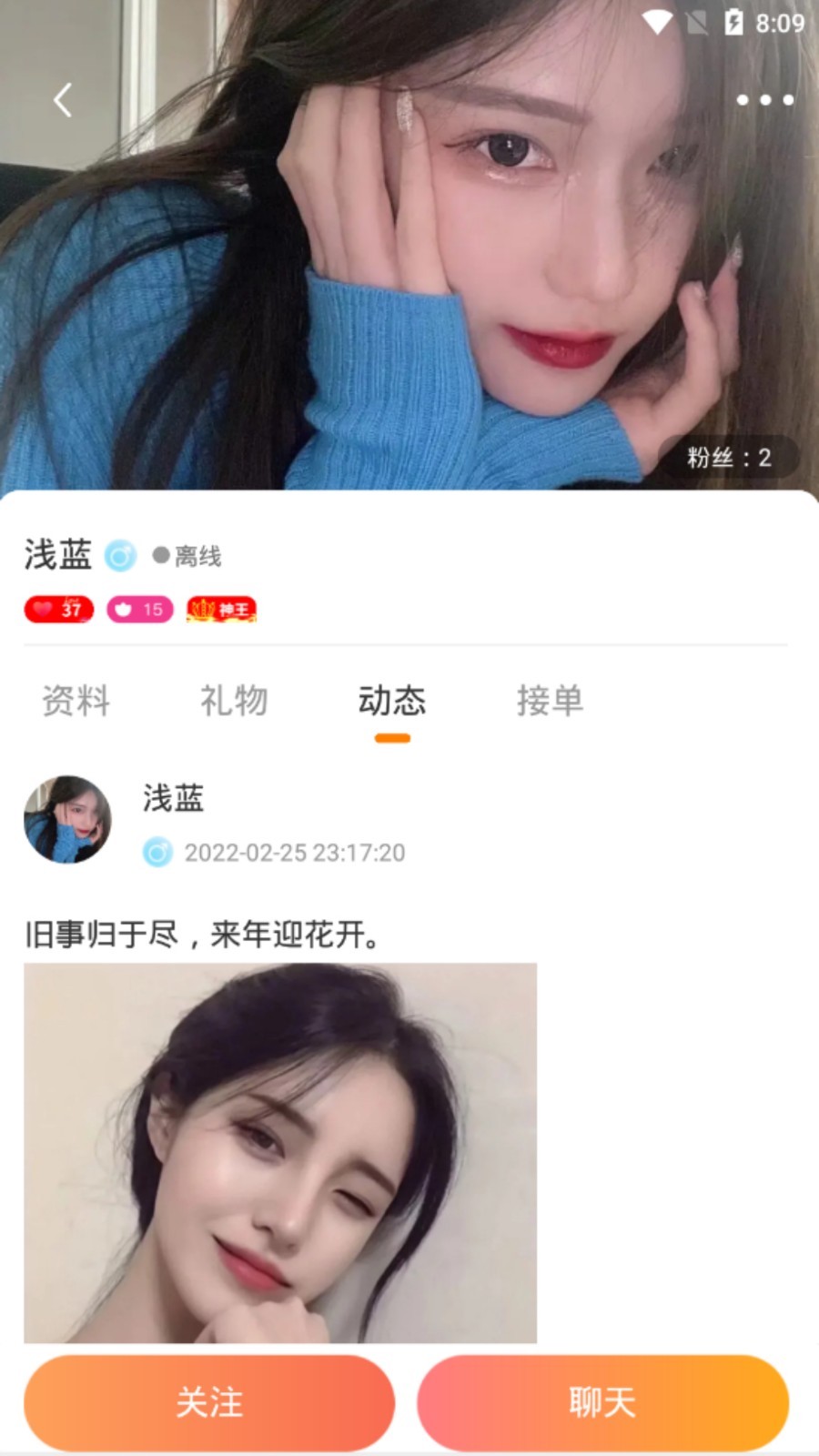
Task: Click the back arrow at top left
Action: 62,100
